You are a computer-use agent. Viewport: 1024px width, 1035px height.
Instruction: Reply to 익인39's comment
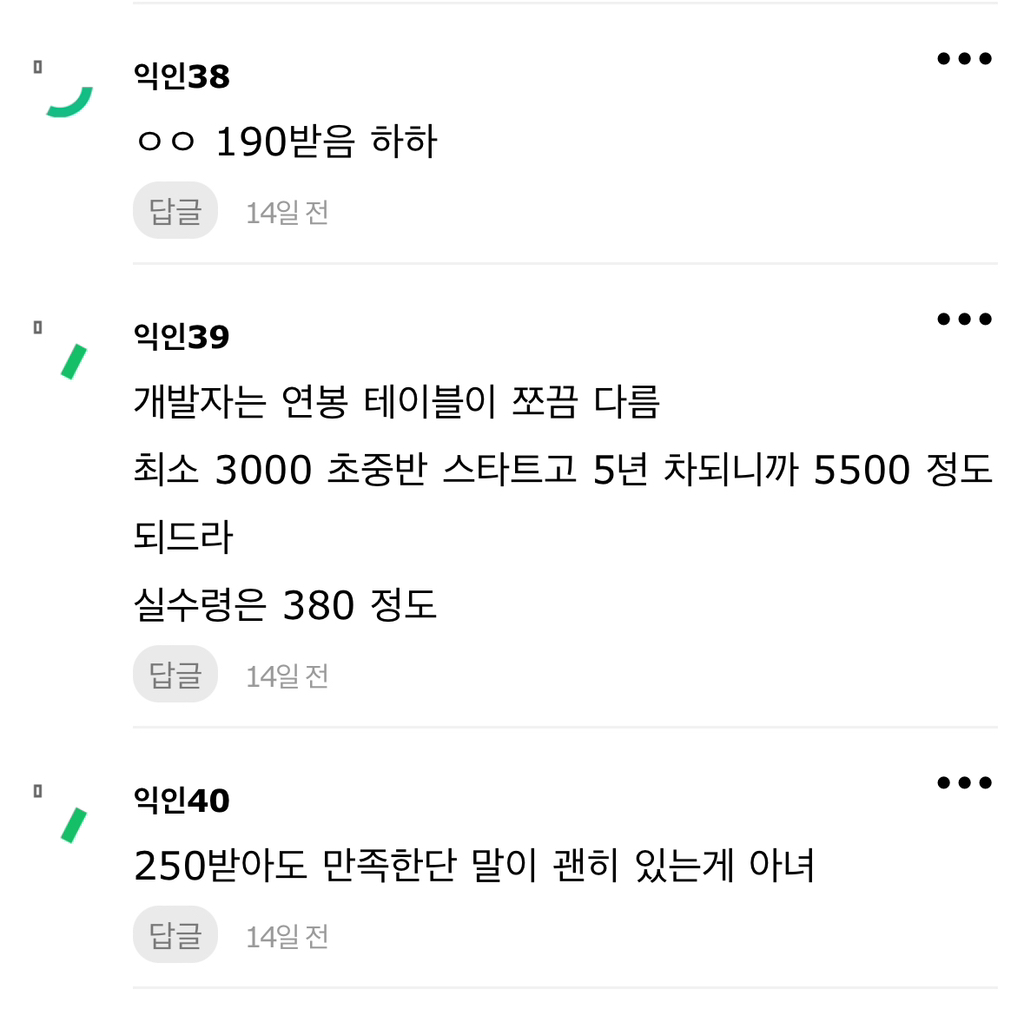tap(175, 675)
